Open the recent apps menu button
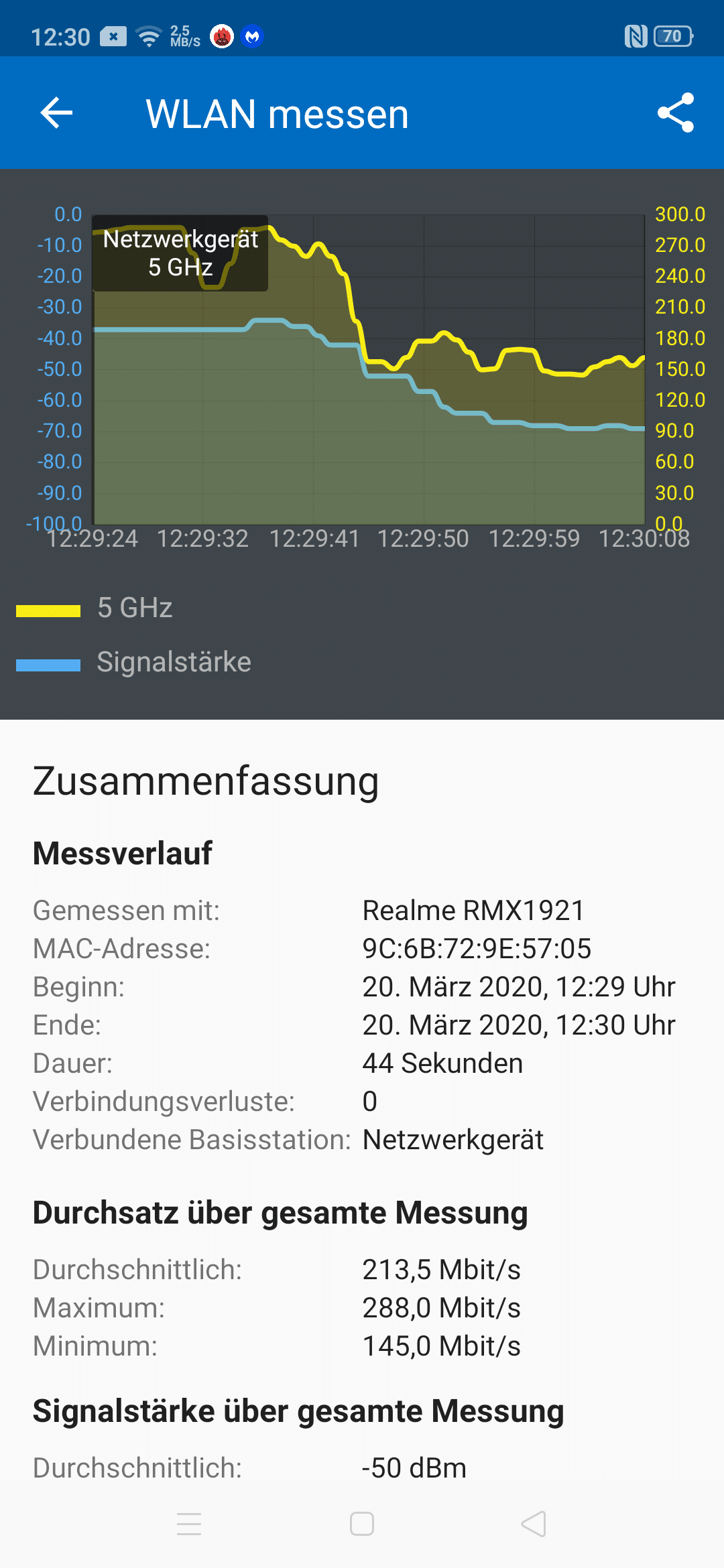Image resolution: width=724 pixels, height=1568 pixels. click(x=189, y=1524)
